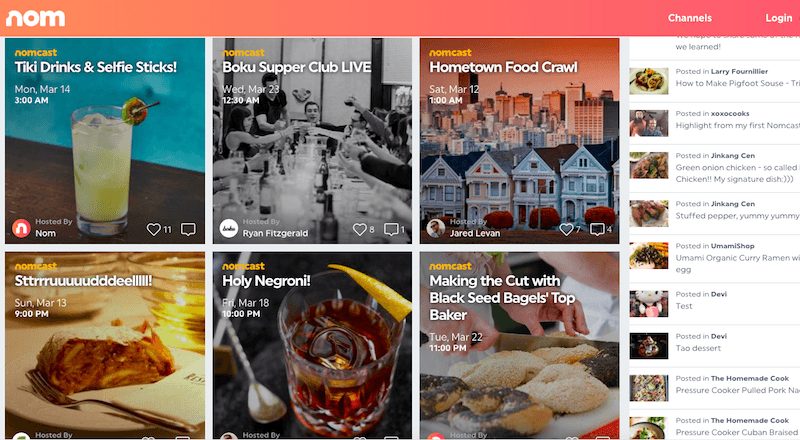Open the xoxocooks nomcast highlight post
This screenshot has height=440, width=800.
[x=737, y=126]
